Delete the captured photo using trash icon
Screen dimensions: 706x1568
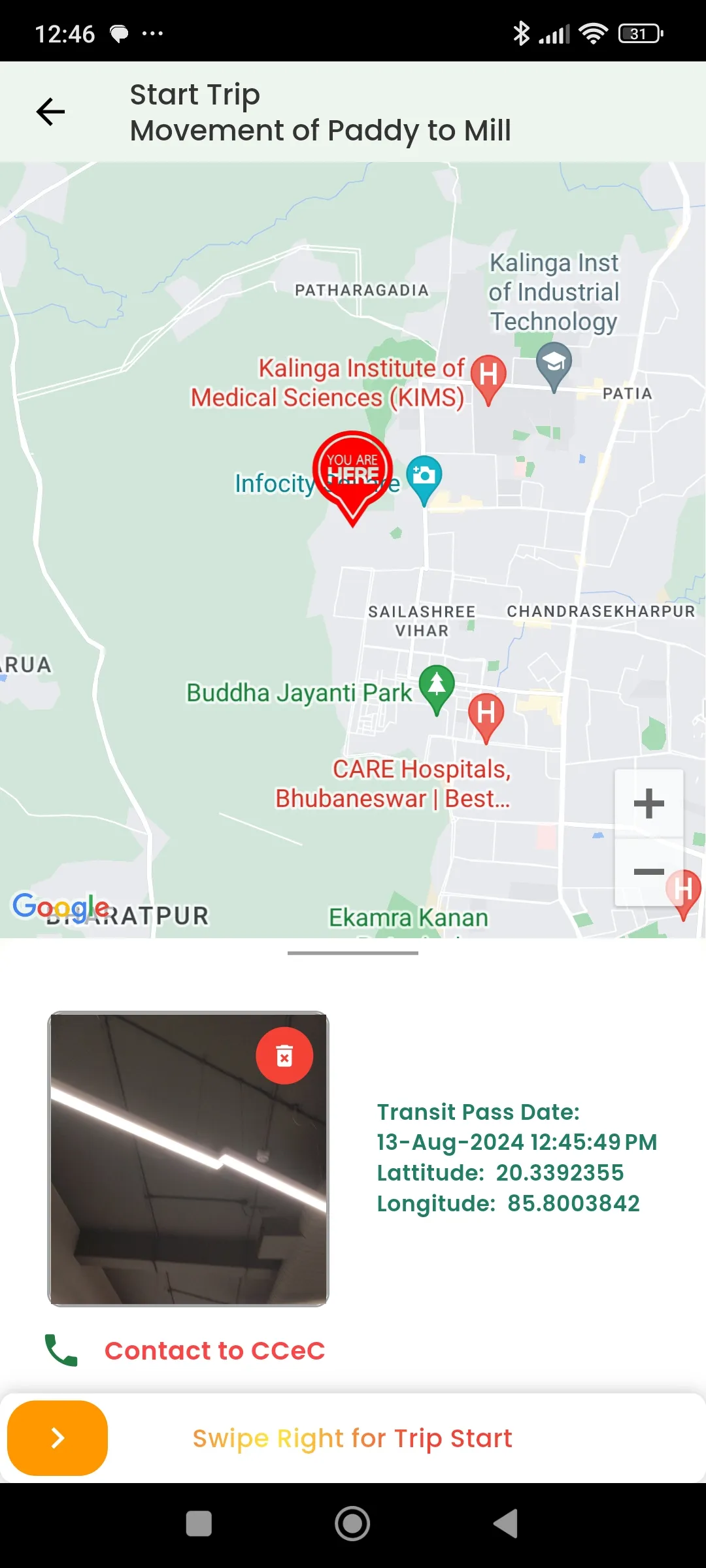click(x=284, y=1054)
